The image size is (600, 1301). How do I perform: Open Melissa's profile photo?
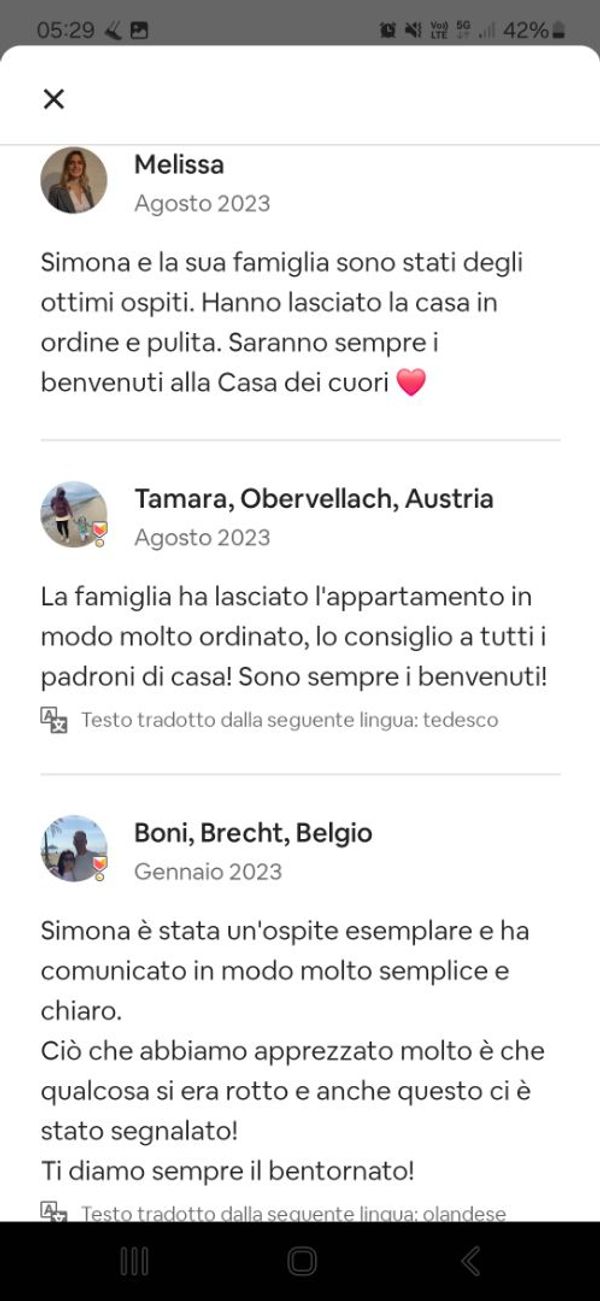pyautogui.click(x=74, y=181)
